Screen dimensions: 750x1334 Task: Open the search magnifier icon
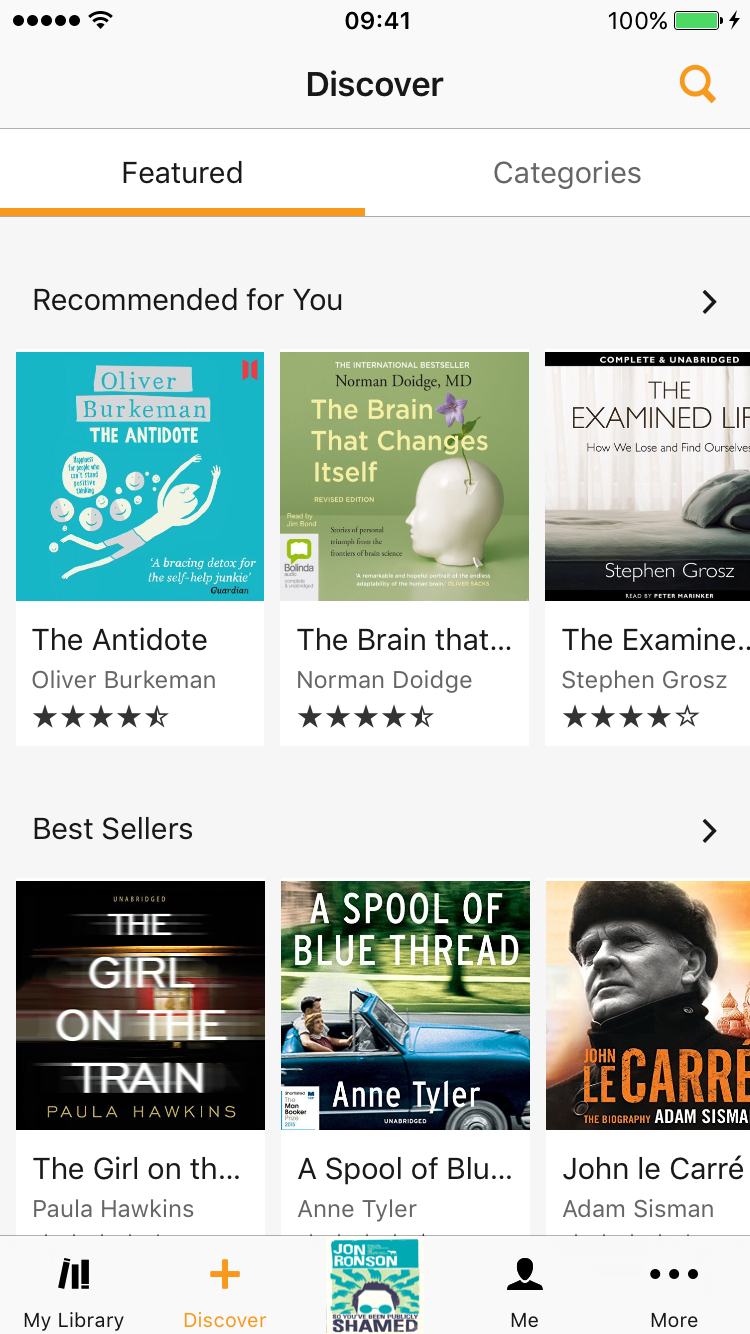pos(697,84)
